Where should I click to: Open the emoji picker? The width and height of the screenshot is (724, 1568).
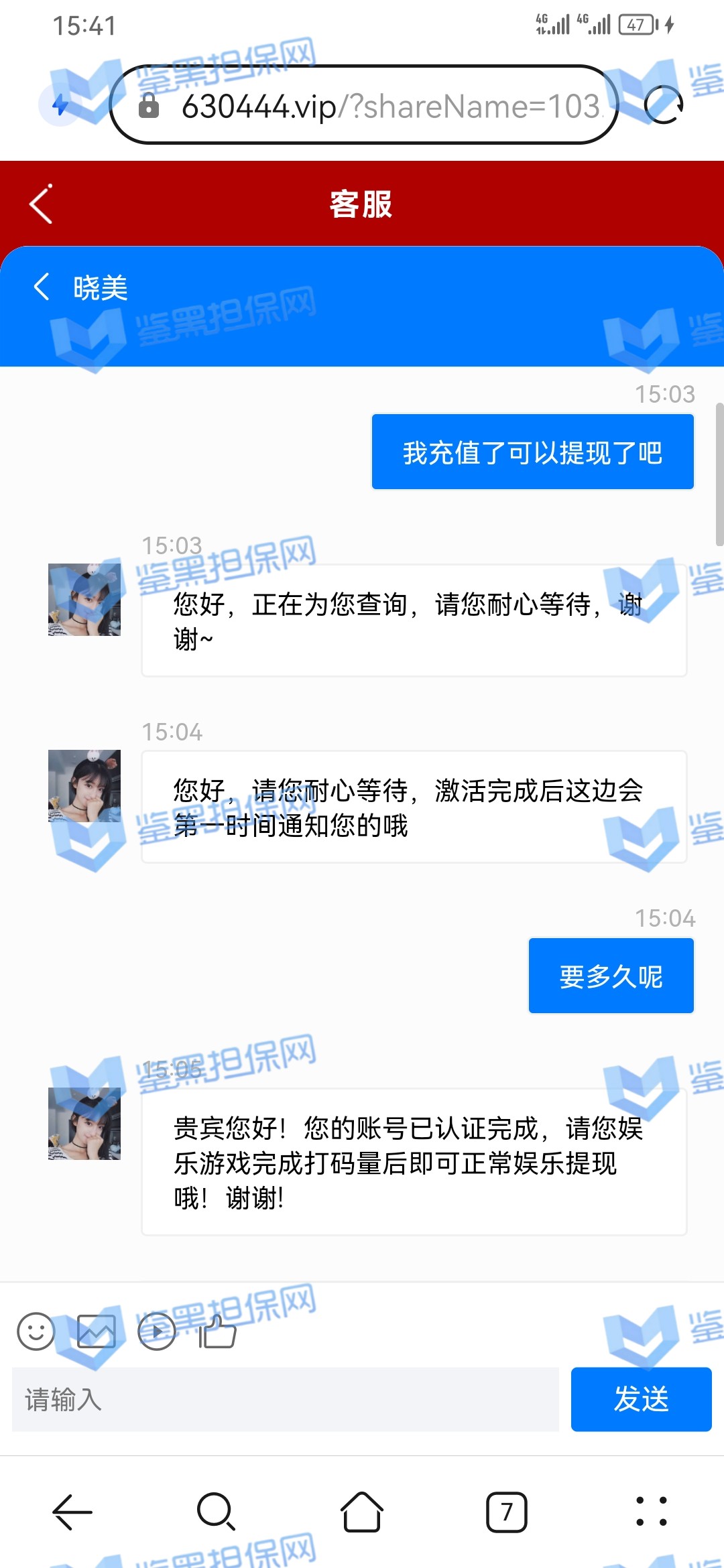36,1331
